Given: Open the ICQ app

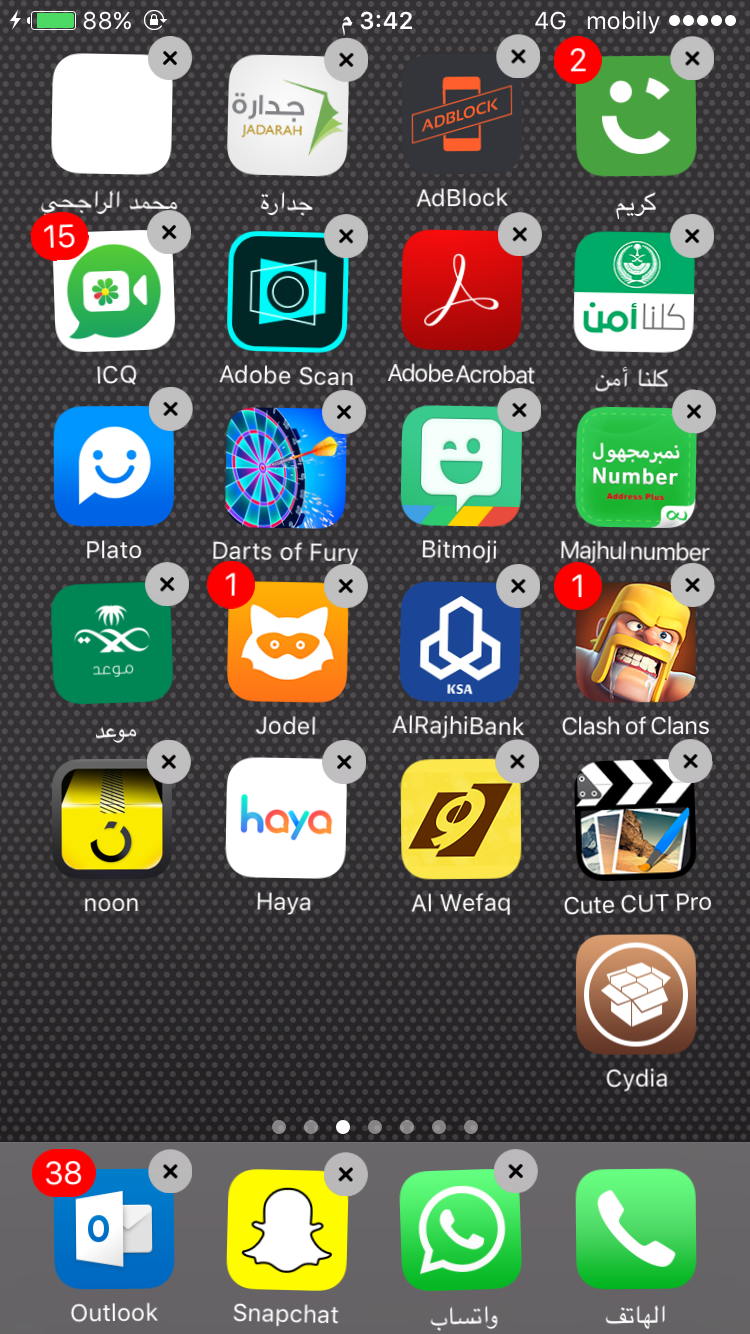Looking at the screenshot, I should click(x=113, y=291).
